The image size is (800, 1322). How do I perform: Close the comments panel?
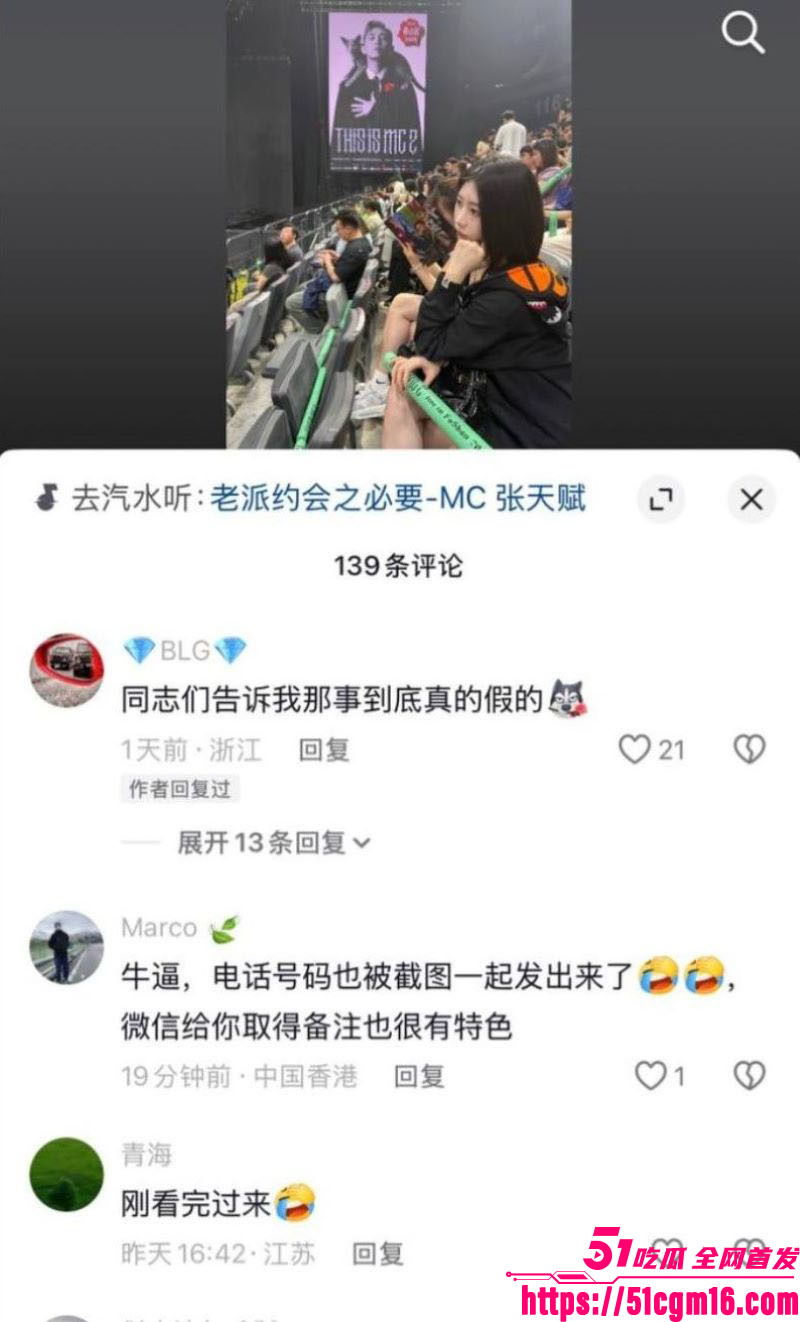[x=751, y=499]
